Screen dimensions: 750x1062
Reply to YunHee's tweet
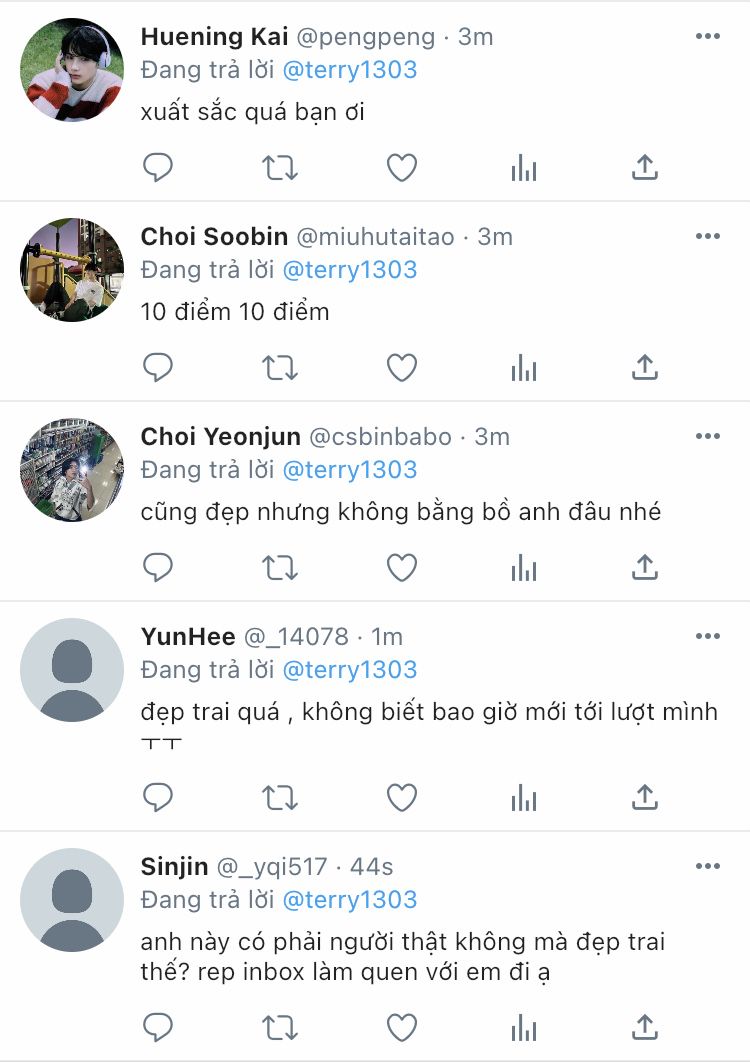click(158, 797)
